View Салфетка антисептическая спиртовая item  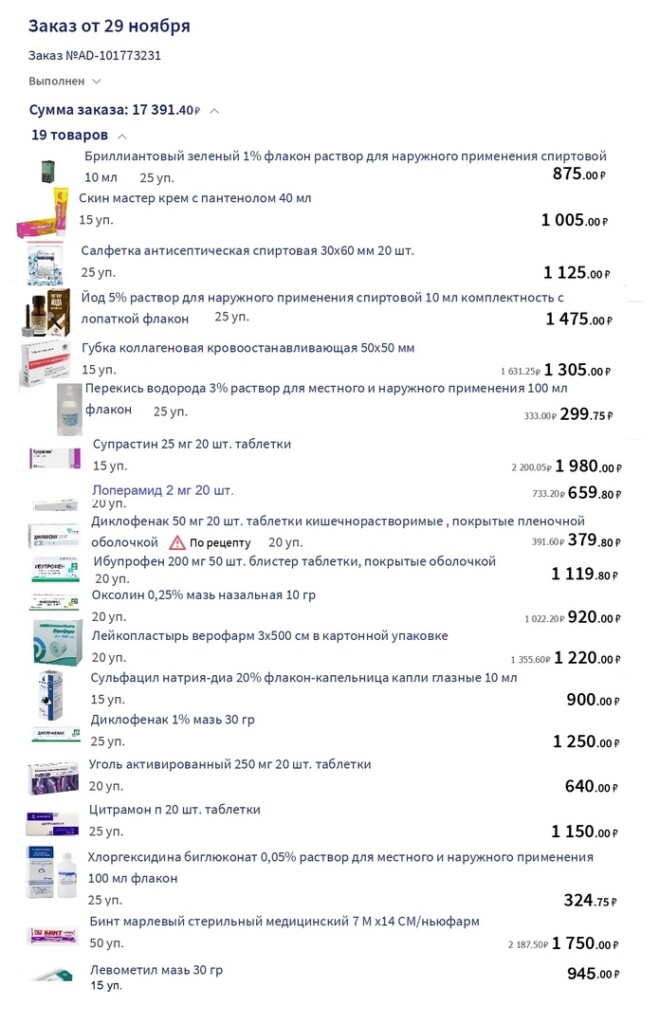[247, 250]
